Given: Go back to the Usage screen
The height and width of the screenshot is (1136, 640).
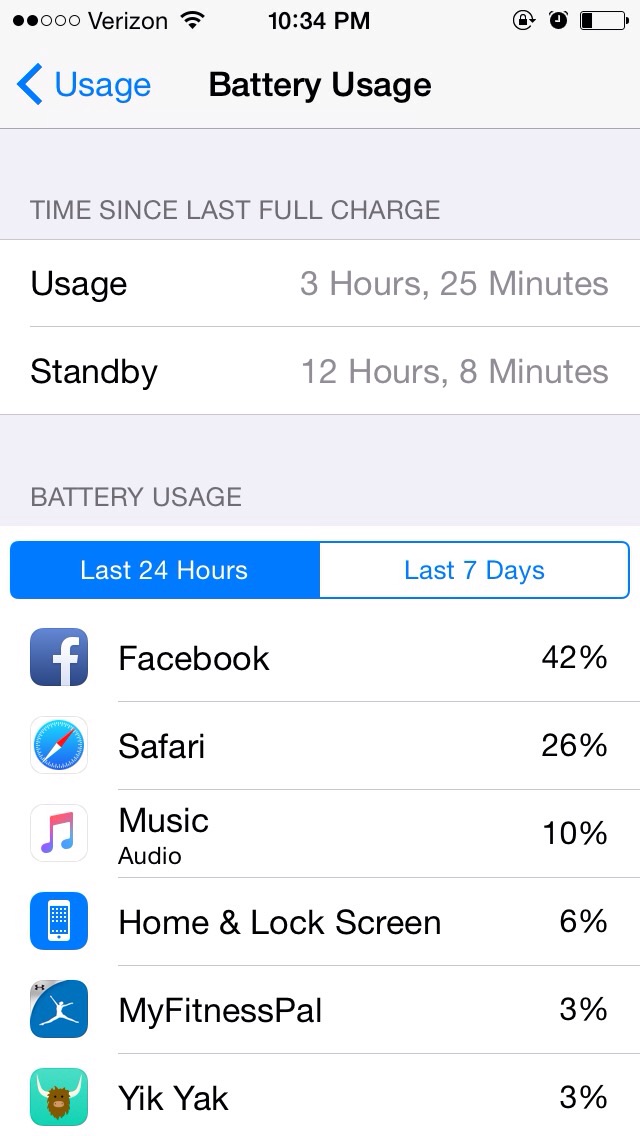Looking at the screenshot, I should point(83,85).
